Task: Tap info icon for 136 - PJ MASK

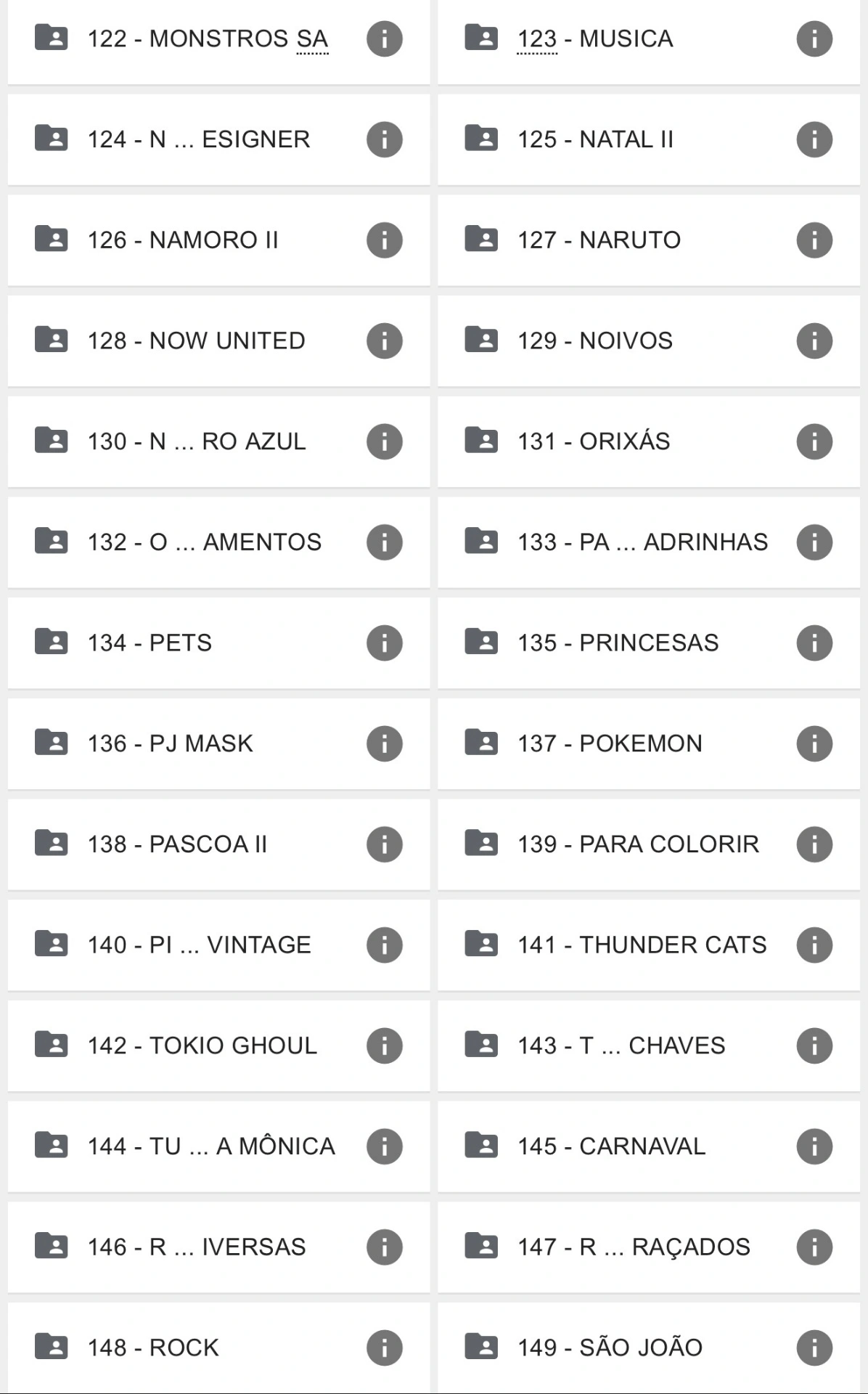Action: (x=385, y=743)
